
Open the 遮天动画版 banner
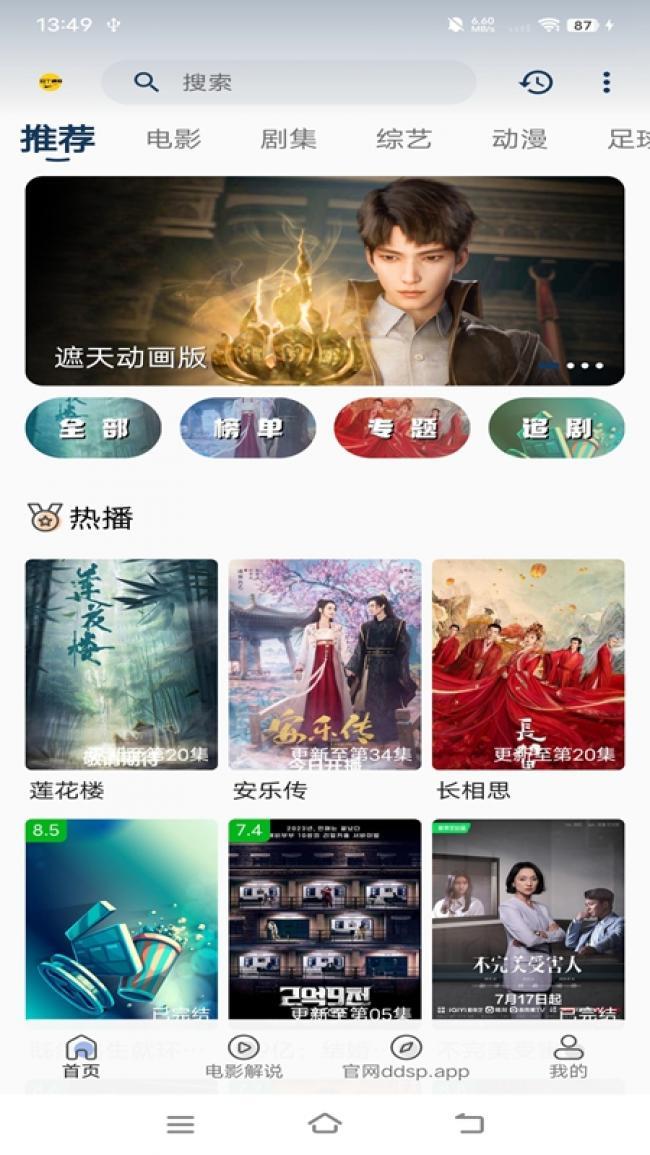coord(325,281)
